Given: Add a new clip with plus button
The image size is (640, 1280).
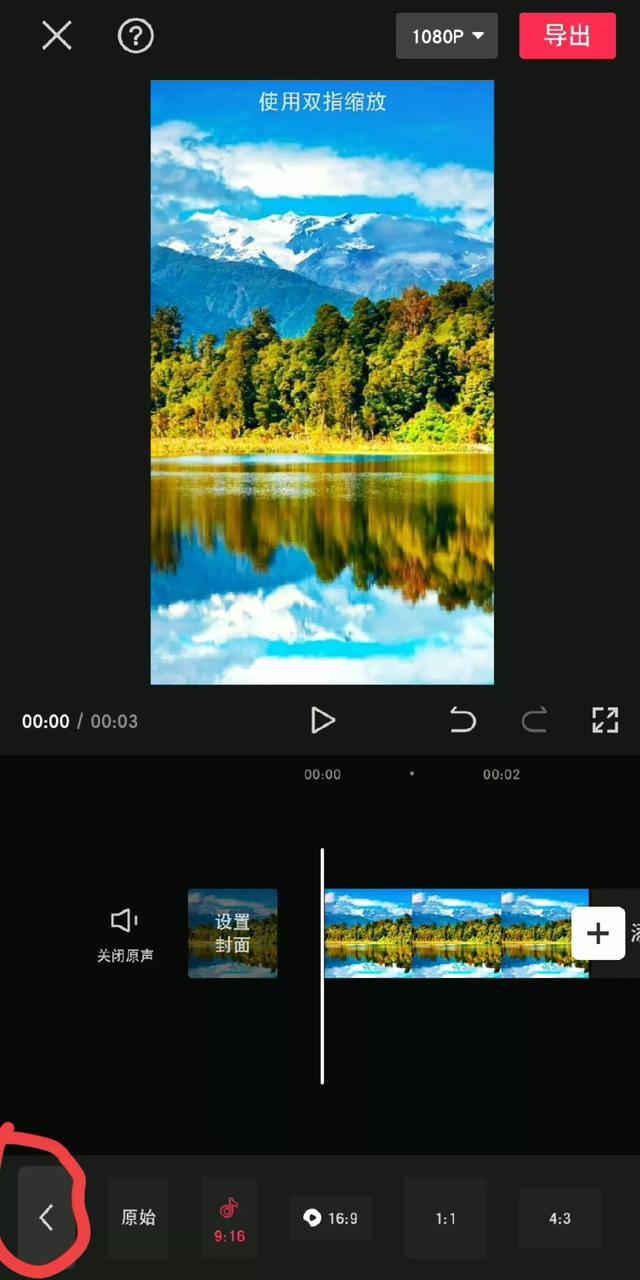Looking at the screenshot, I should [597, 933].
